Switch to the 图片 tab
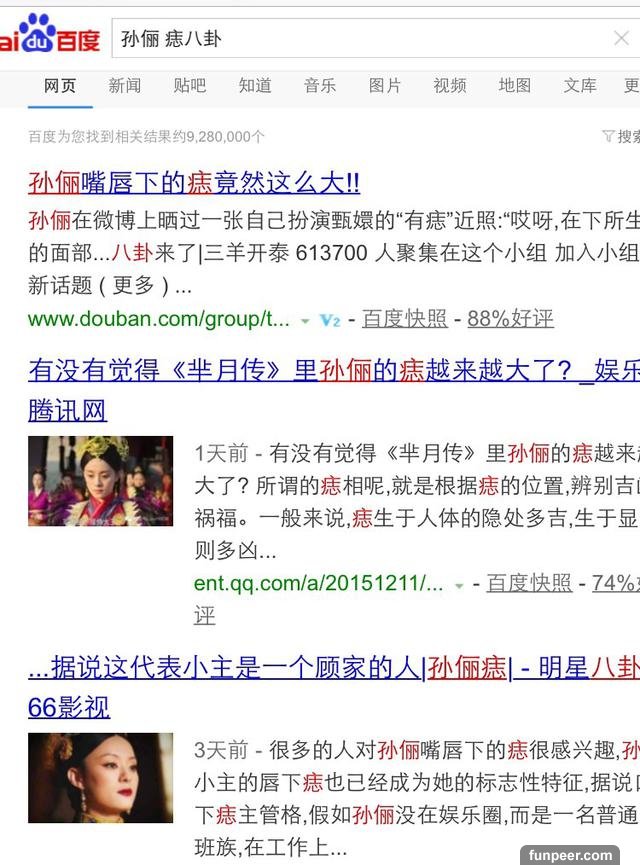The width and height of the screenshot is (640, 865). pos(385,86)
